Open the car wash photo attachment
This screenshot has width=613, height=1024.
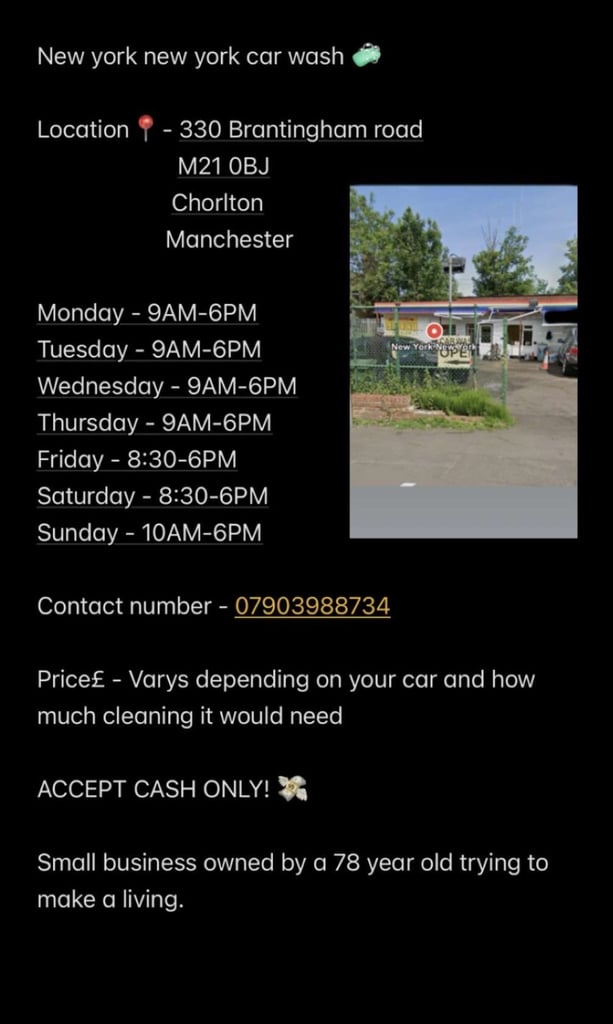pos(464,361)
